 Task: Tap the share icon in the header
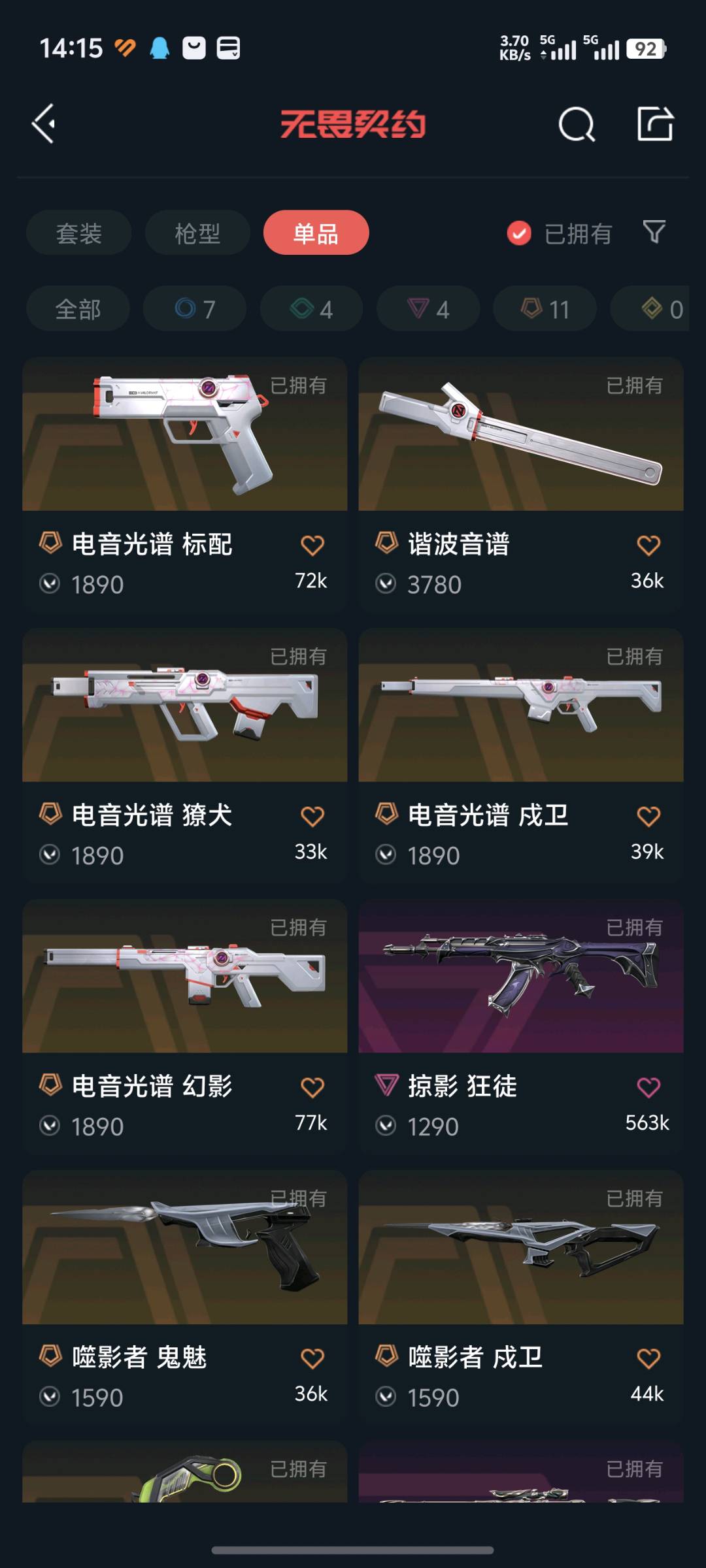click(x=655, y=123)
